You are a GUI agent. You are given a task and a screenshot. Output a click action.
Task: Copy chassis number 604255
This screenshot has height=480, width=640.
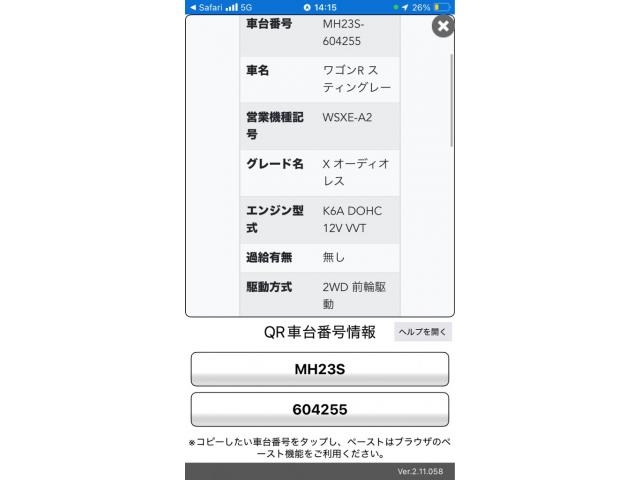pos(319,409)
